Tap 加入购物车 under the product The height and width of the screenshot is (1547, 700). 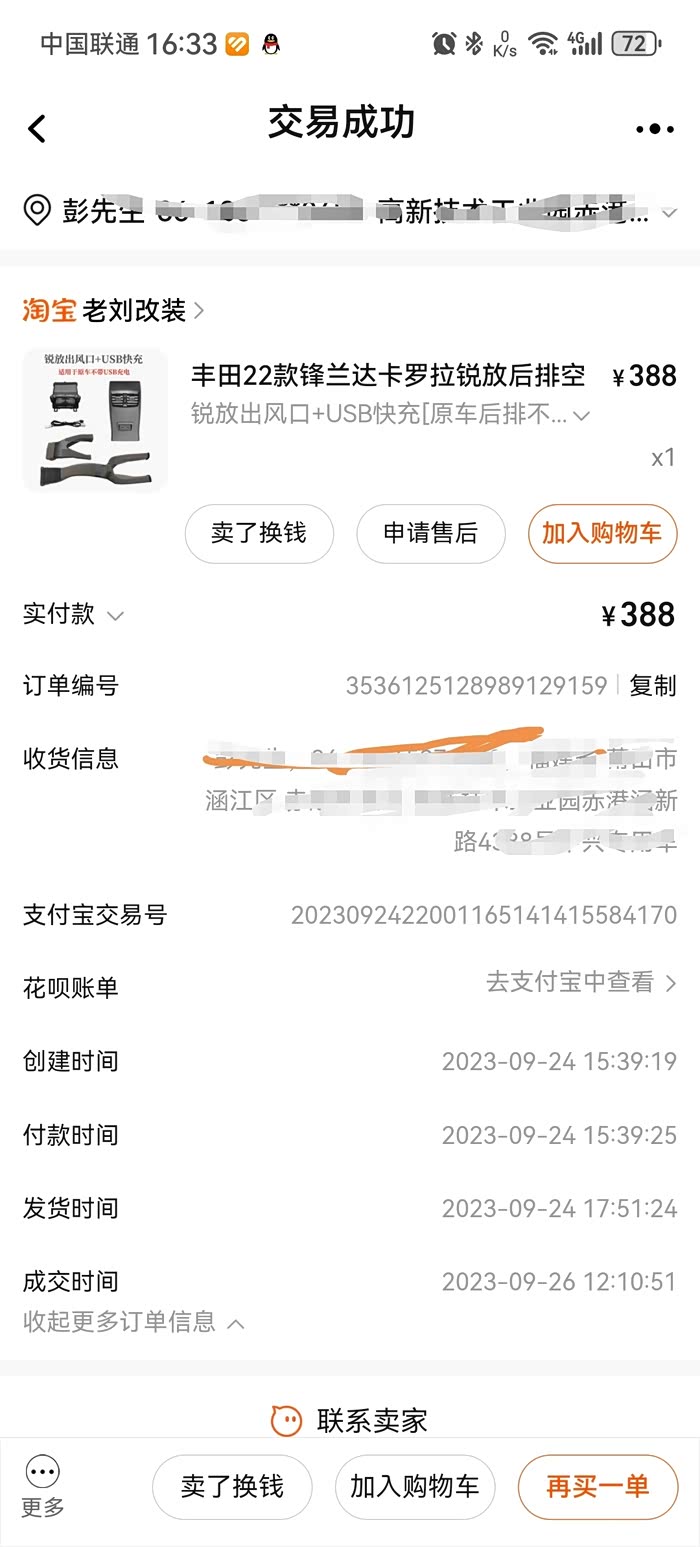[602, 533]
